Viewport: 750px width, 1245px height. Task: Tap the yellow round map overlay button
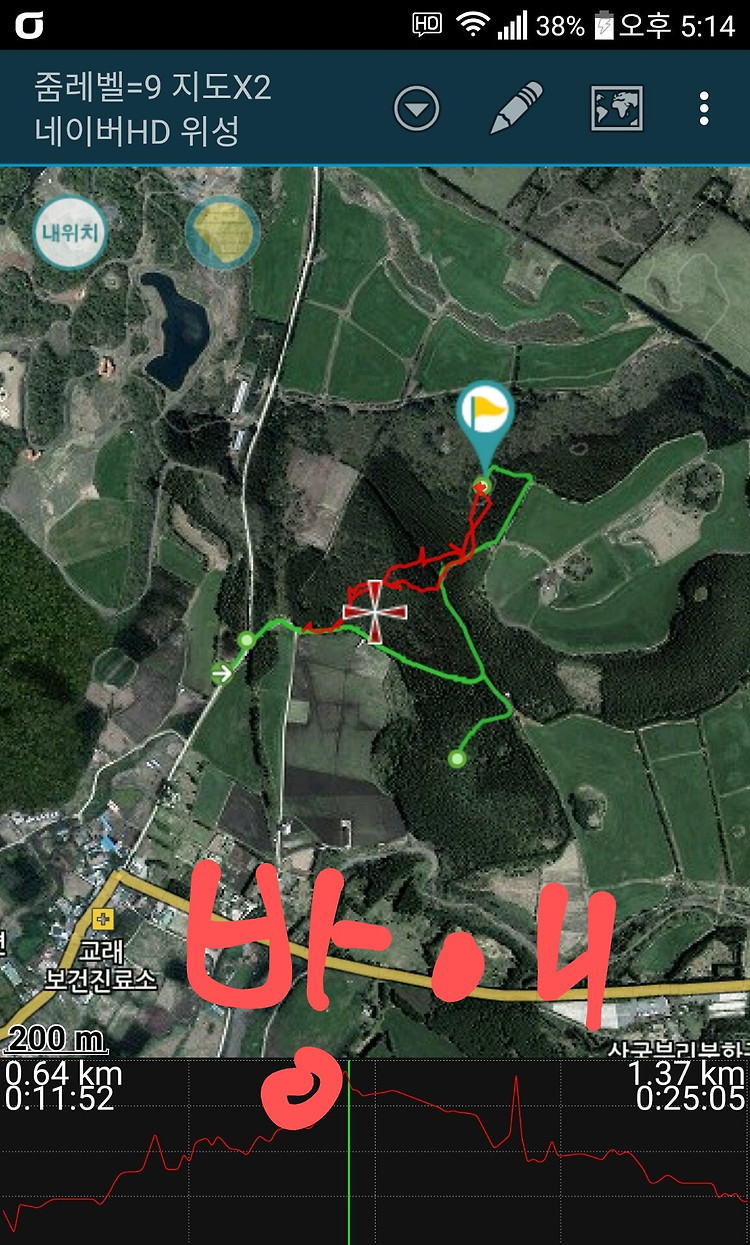(x=223, y=233)
